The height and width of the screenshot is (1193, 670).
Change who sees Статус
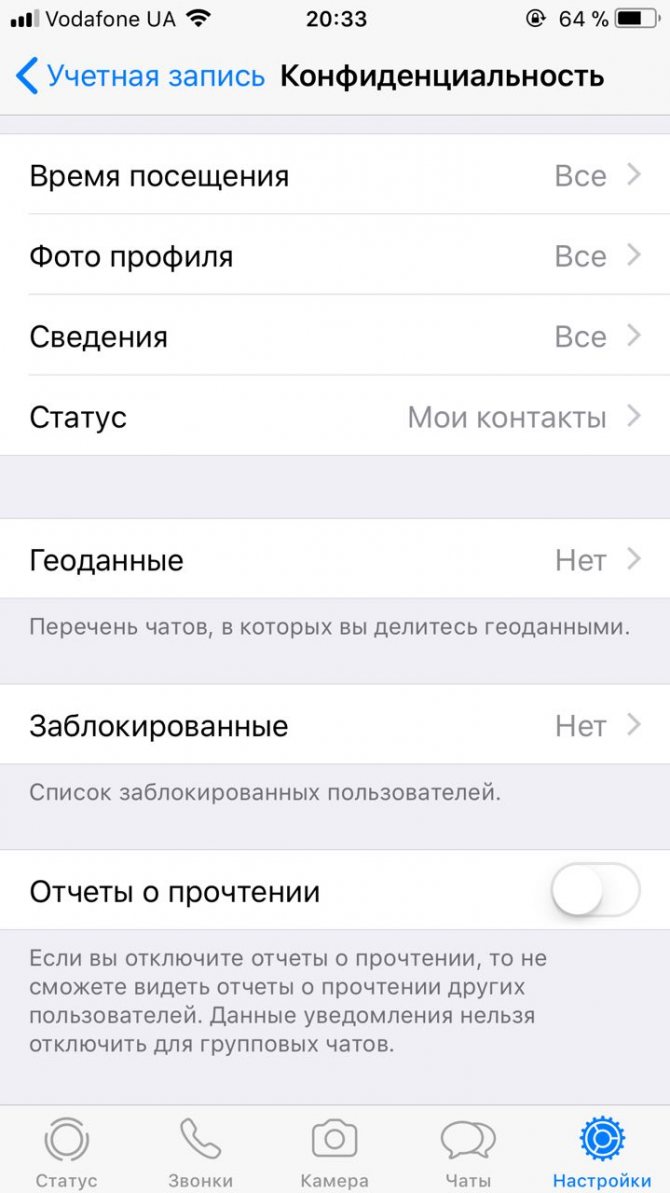335,417
